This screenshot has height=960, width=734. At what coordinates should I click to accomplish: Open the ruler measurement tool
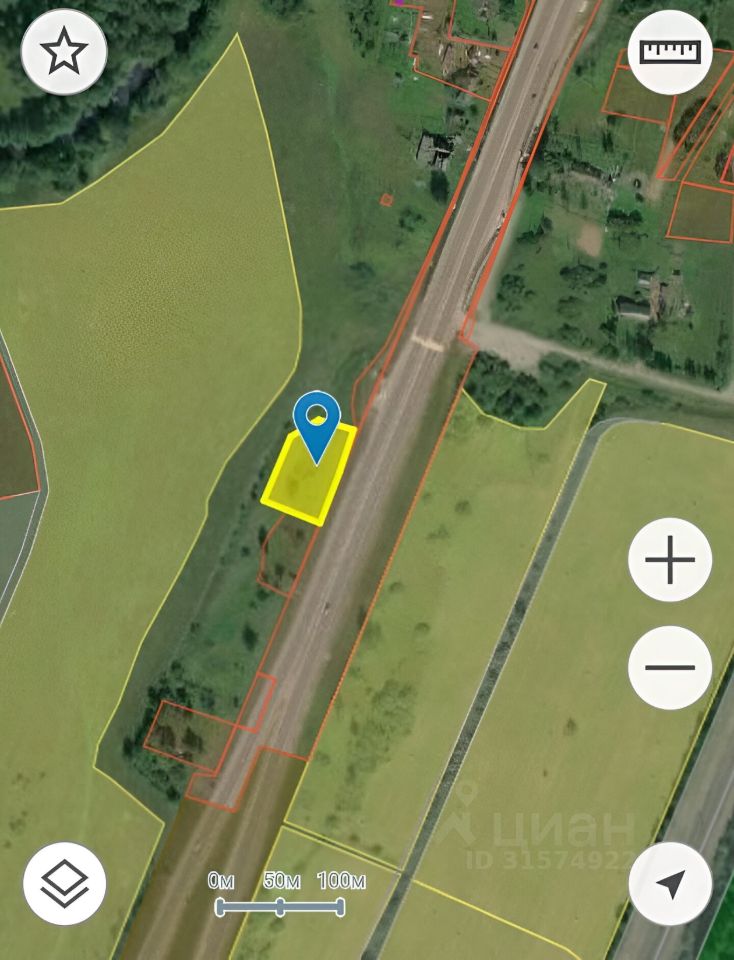tap(670, 53)
